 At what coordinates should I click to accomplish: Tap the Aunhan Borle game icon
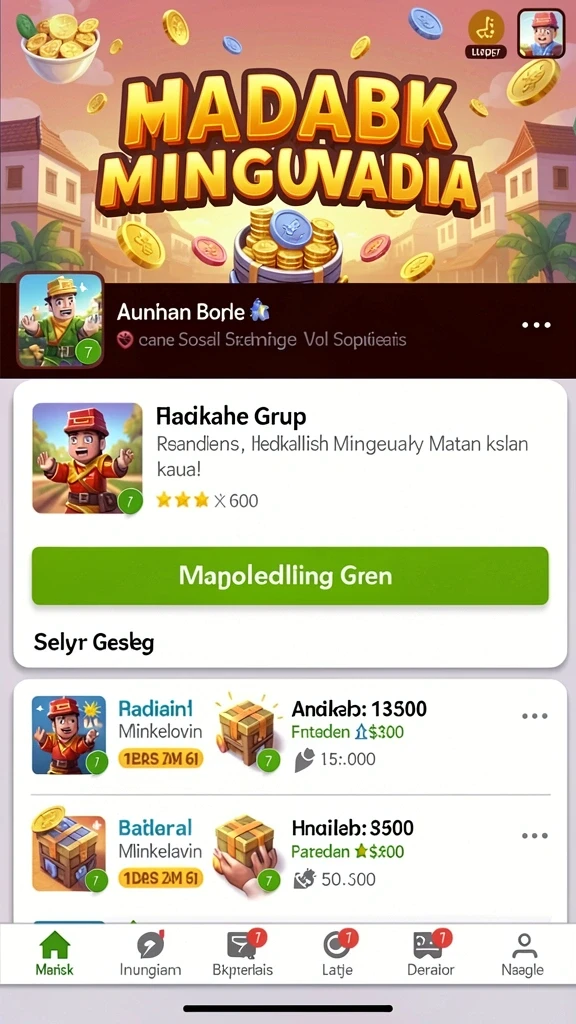point(61,320)
